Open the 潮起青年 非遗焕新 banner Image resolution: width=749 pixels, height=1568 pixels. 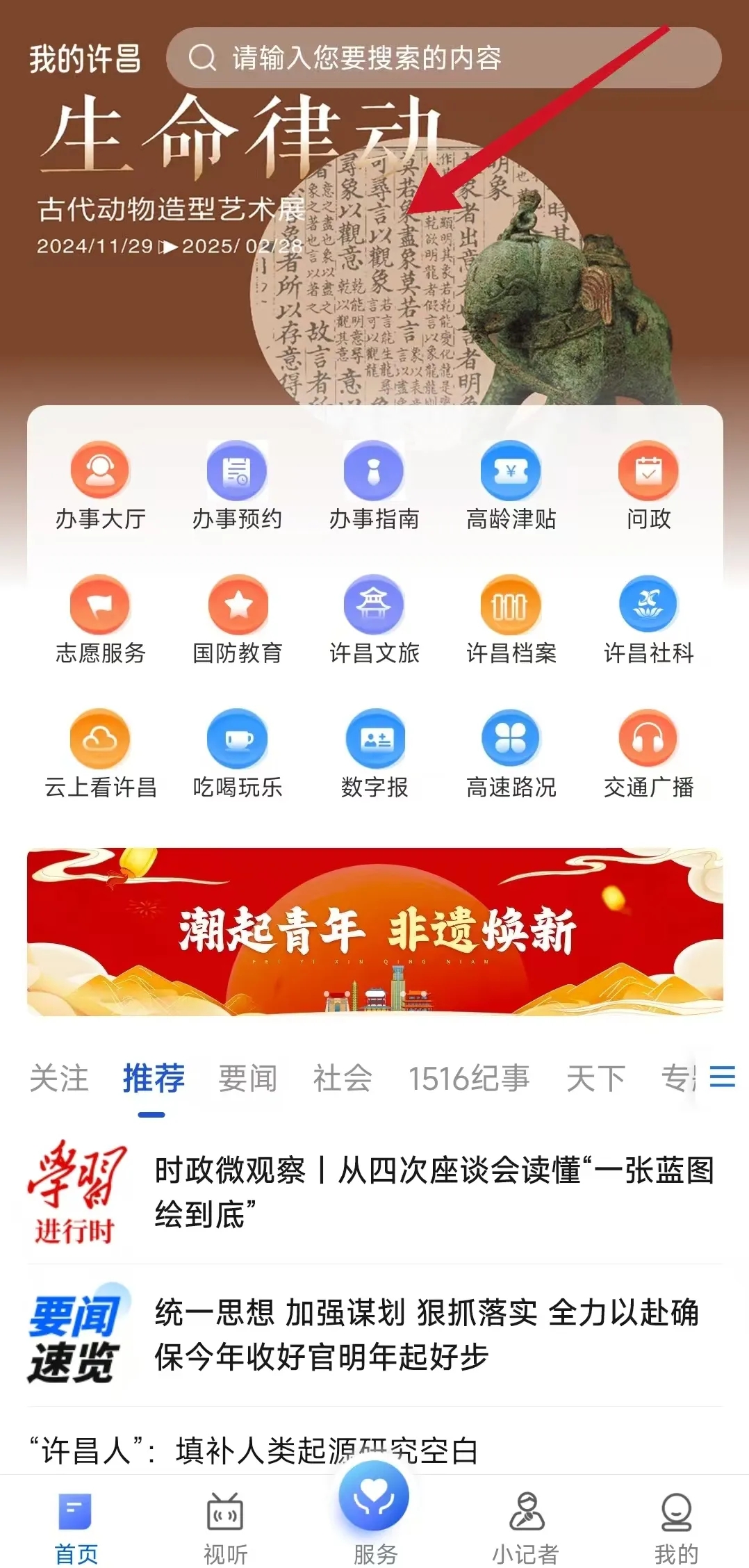pyautogui.click(x=374, y=931)
